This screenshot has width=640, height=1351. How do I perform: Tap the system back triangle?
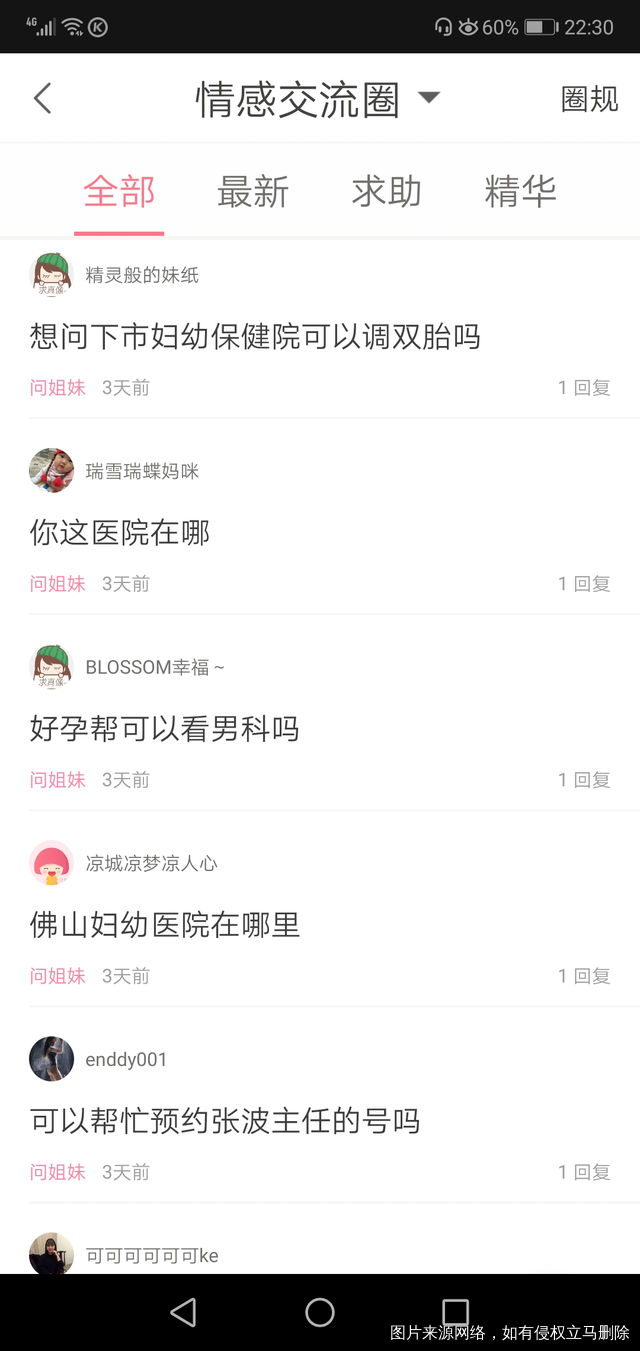click(x=183, y=1312)
